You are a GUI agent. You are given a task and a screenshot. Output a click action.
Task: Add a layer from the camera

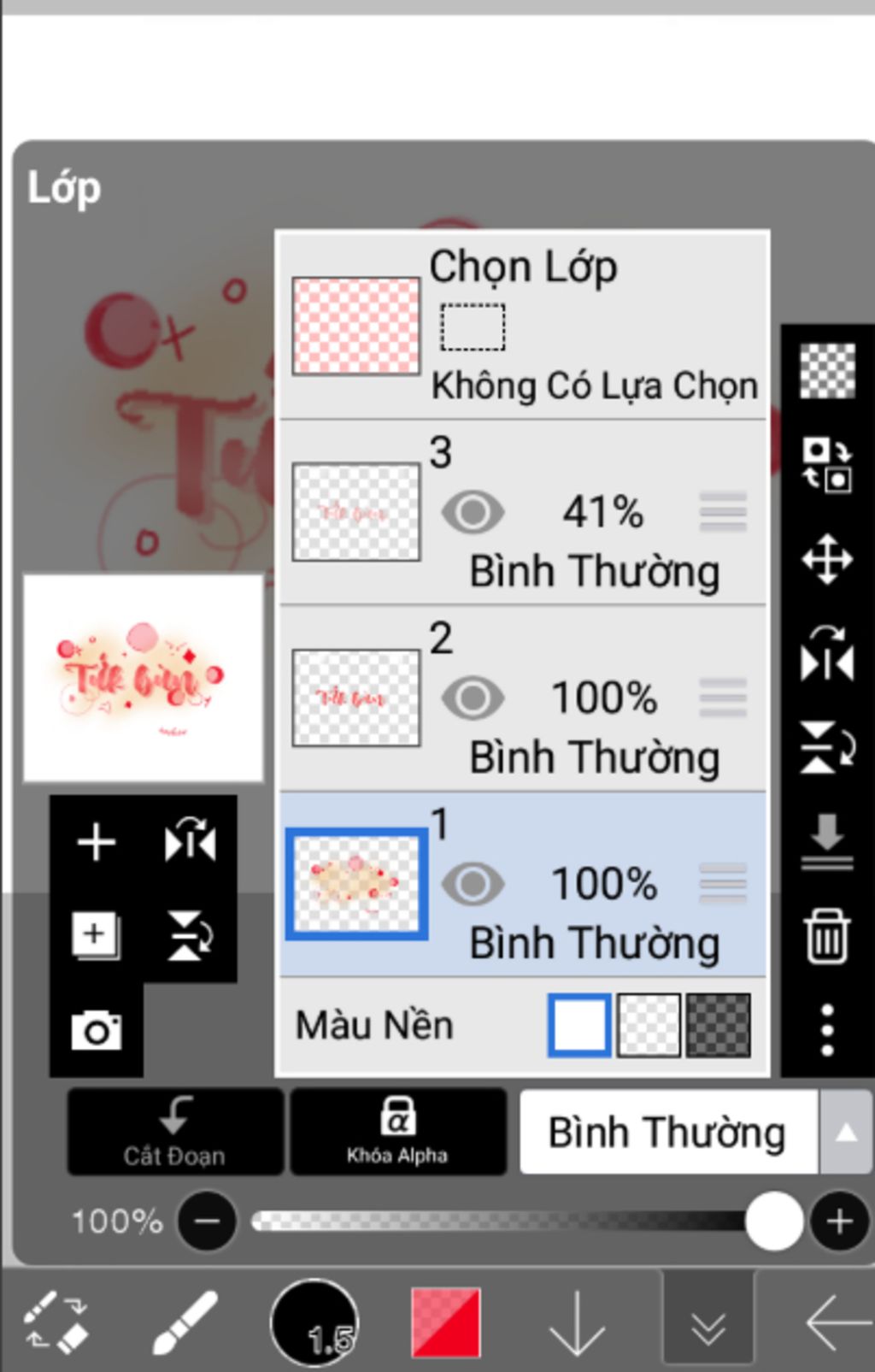click(x=97, y=1030)
